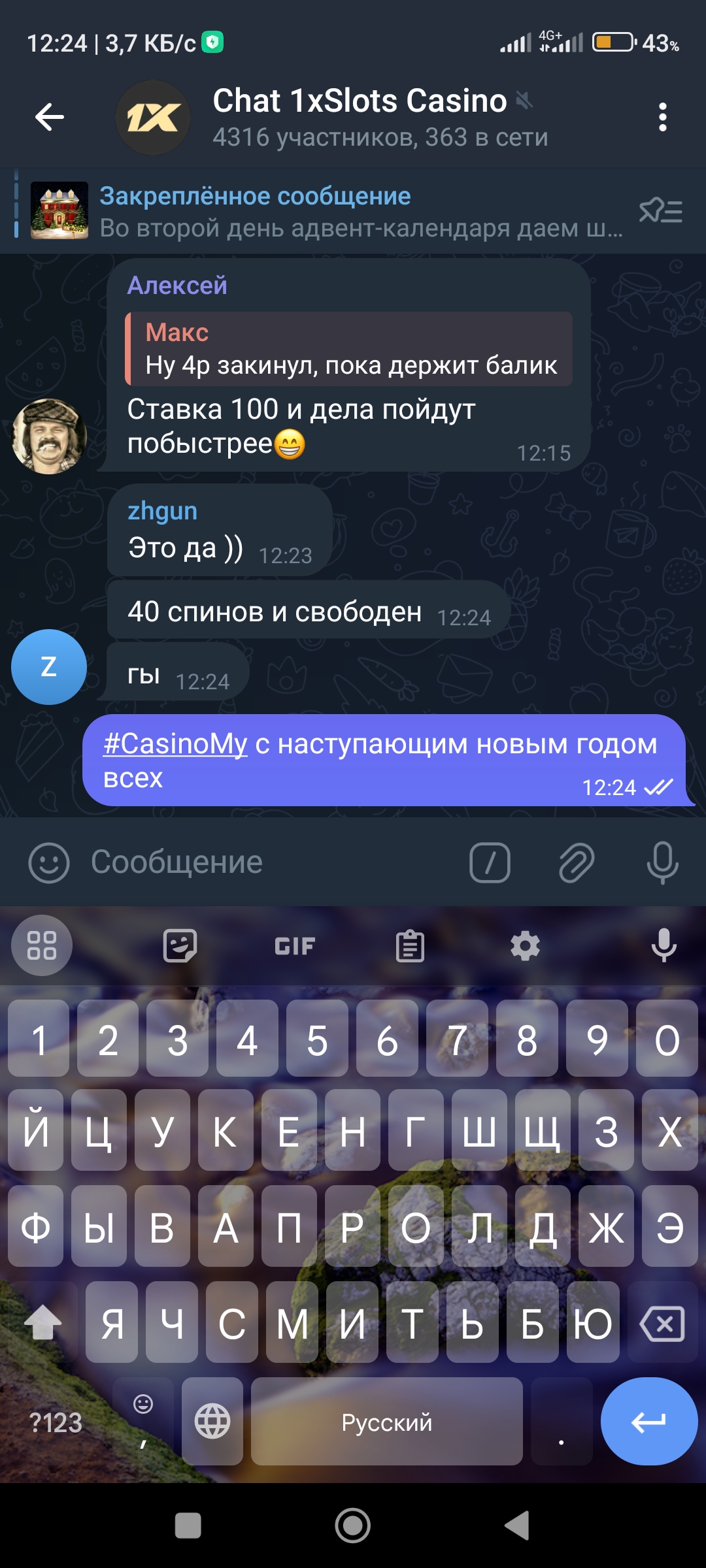Screen dimensions: 706x1568
Task: Attach a file with the paperclip
Action: [577, 862]
